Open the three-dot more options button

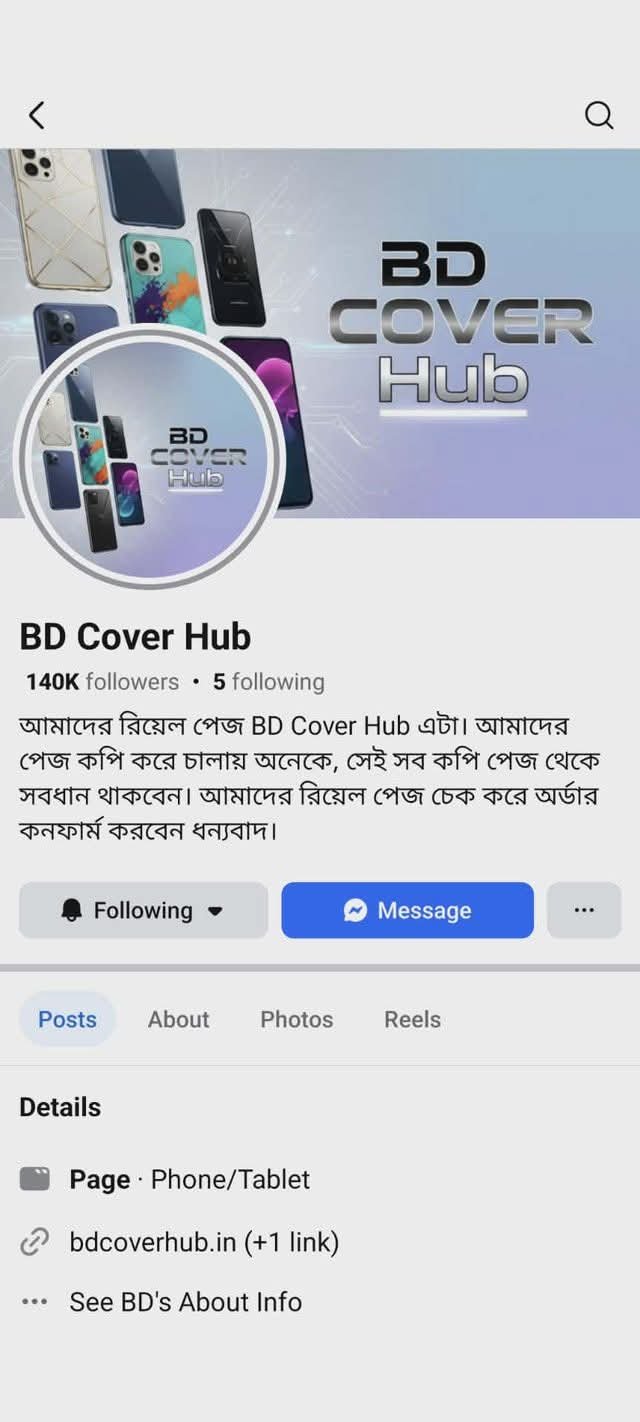coord(584,910)
